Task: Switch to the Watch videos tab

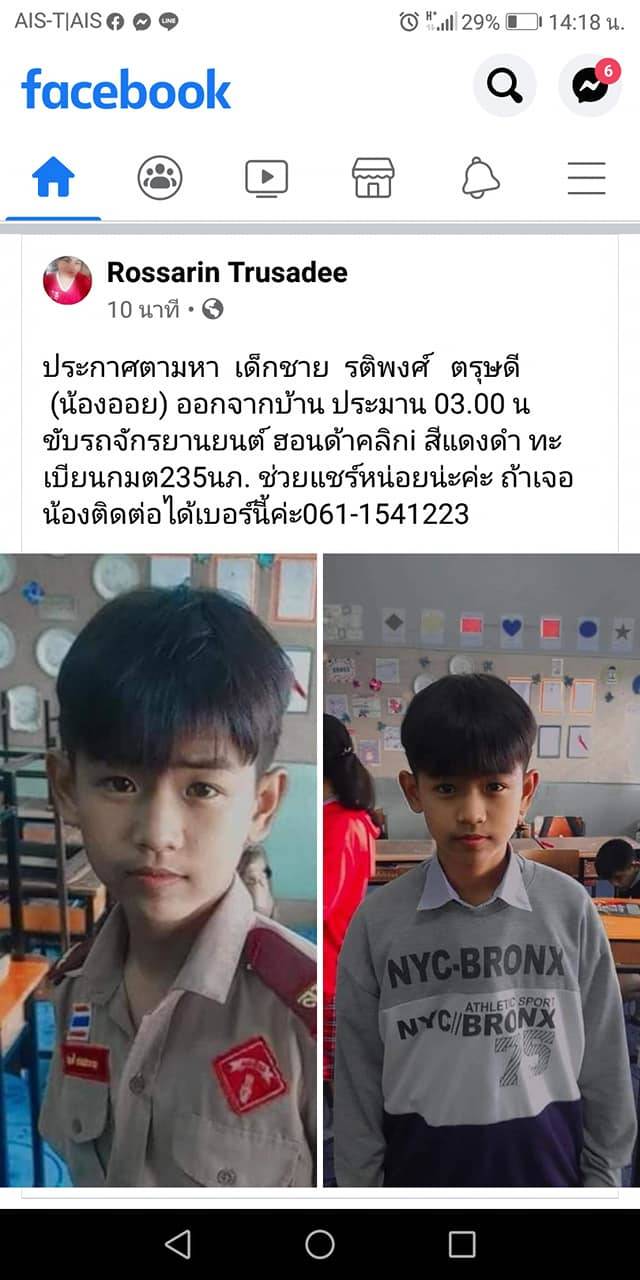Action: 266,178
